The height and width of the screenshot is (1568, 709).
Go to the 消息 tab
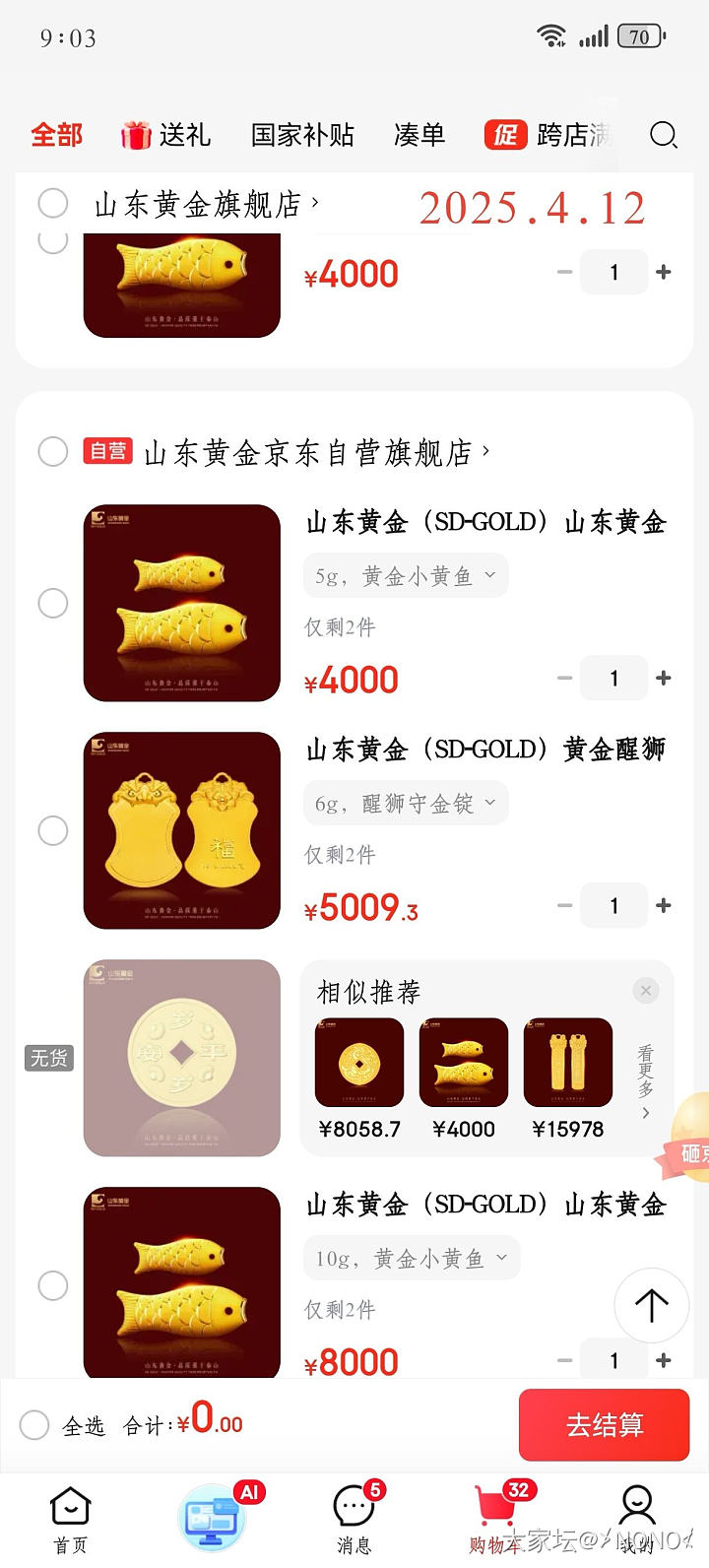point(354,1518)
